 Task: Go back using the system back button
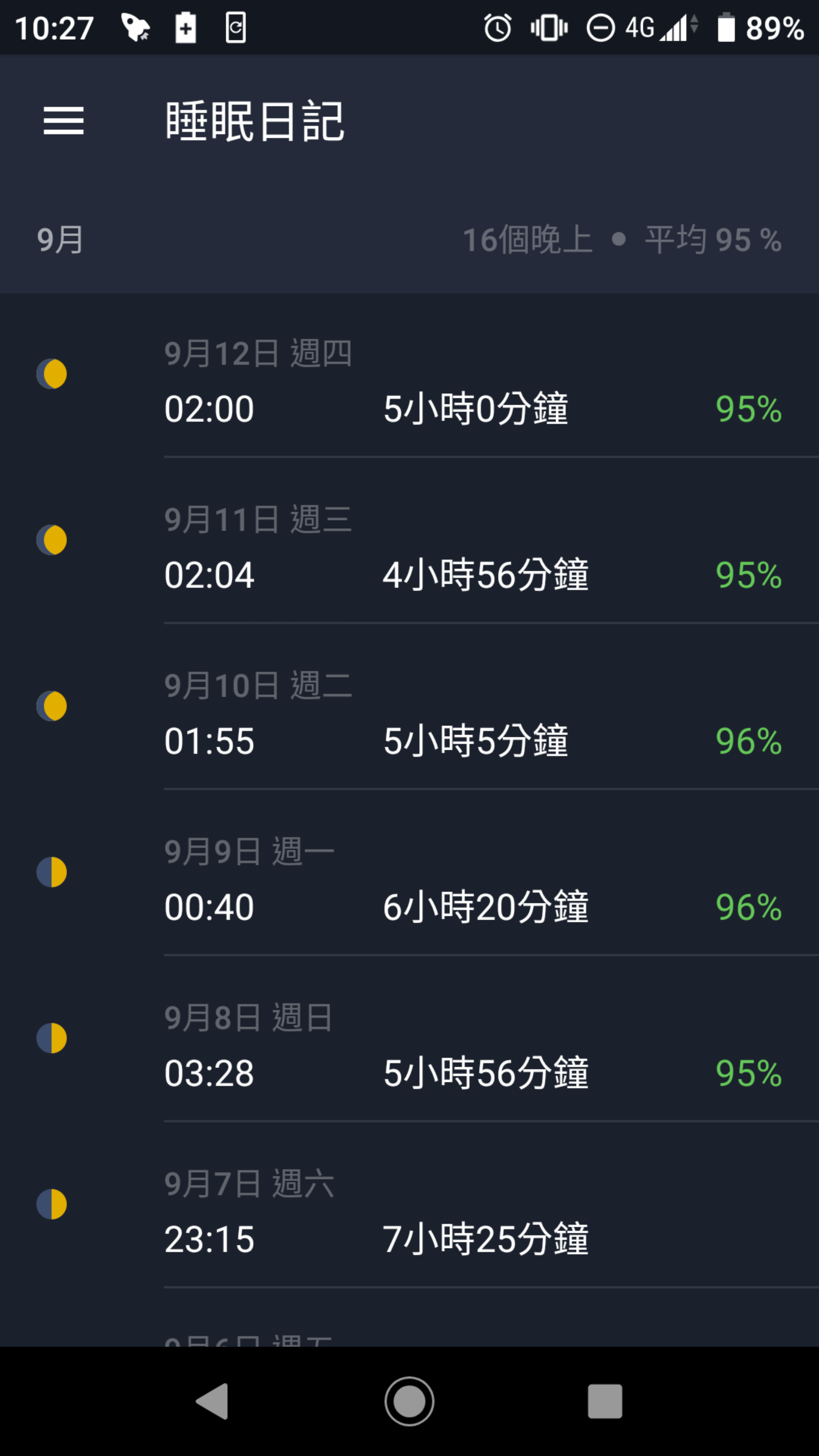212,1401
